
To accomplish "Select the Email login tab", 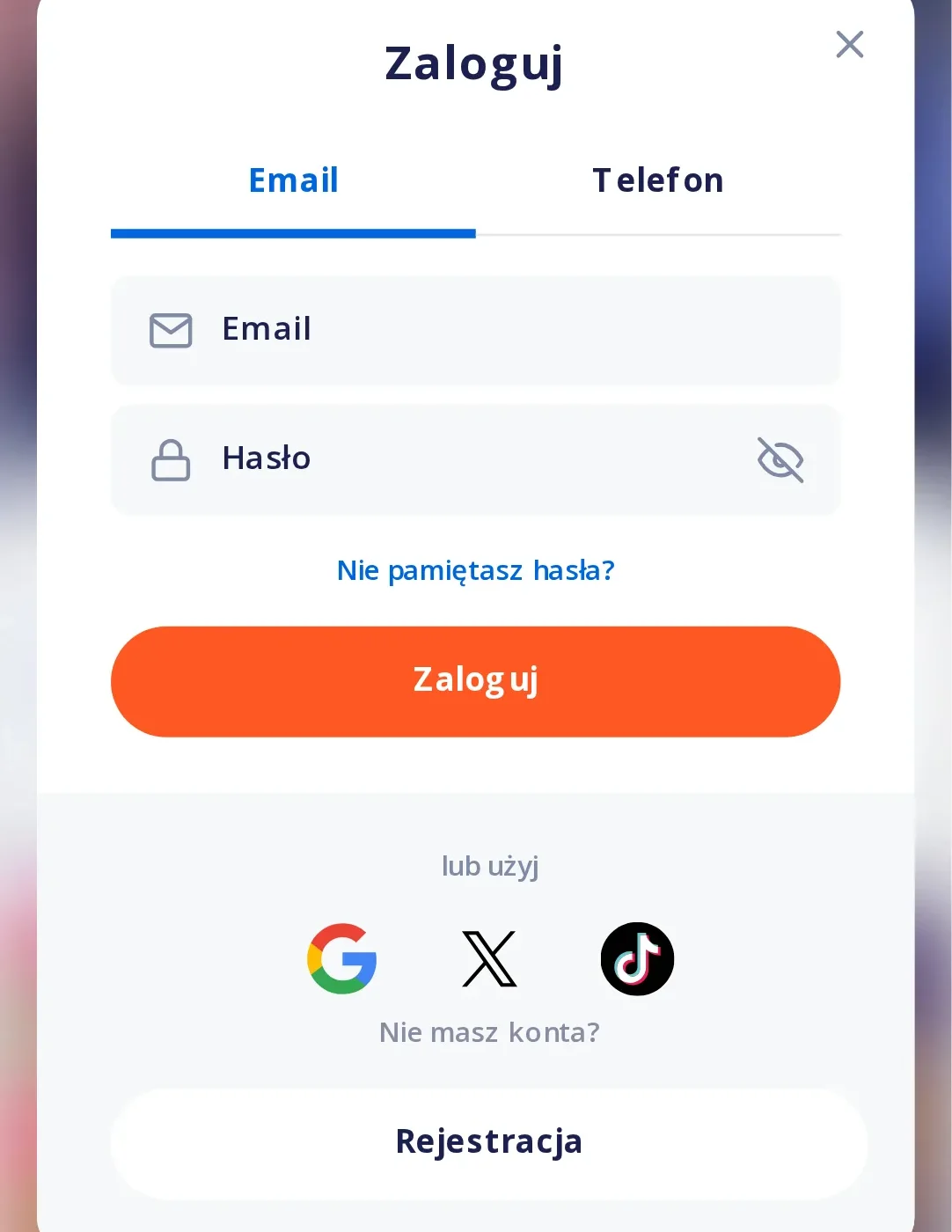I will (293, 181).
